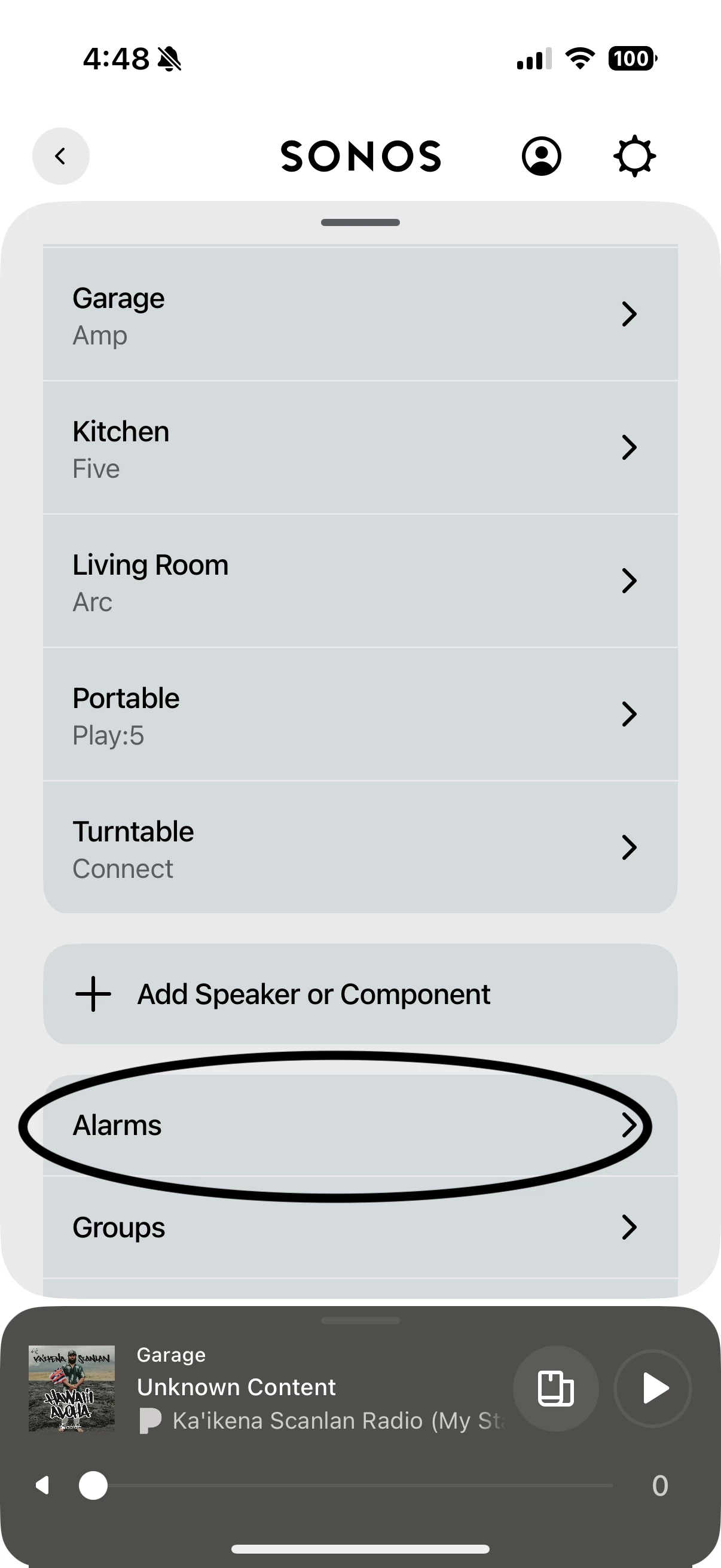Image resolution: width=721 pixels, height=1568 pixels.
Task: Go back using the arrow button
Action: pyautogui.click(x=61, y=157)
